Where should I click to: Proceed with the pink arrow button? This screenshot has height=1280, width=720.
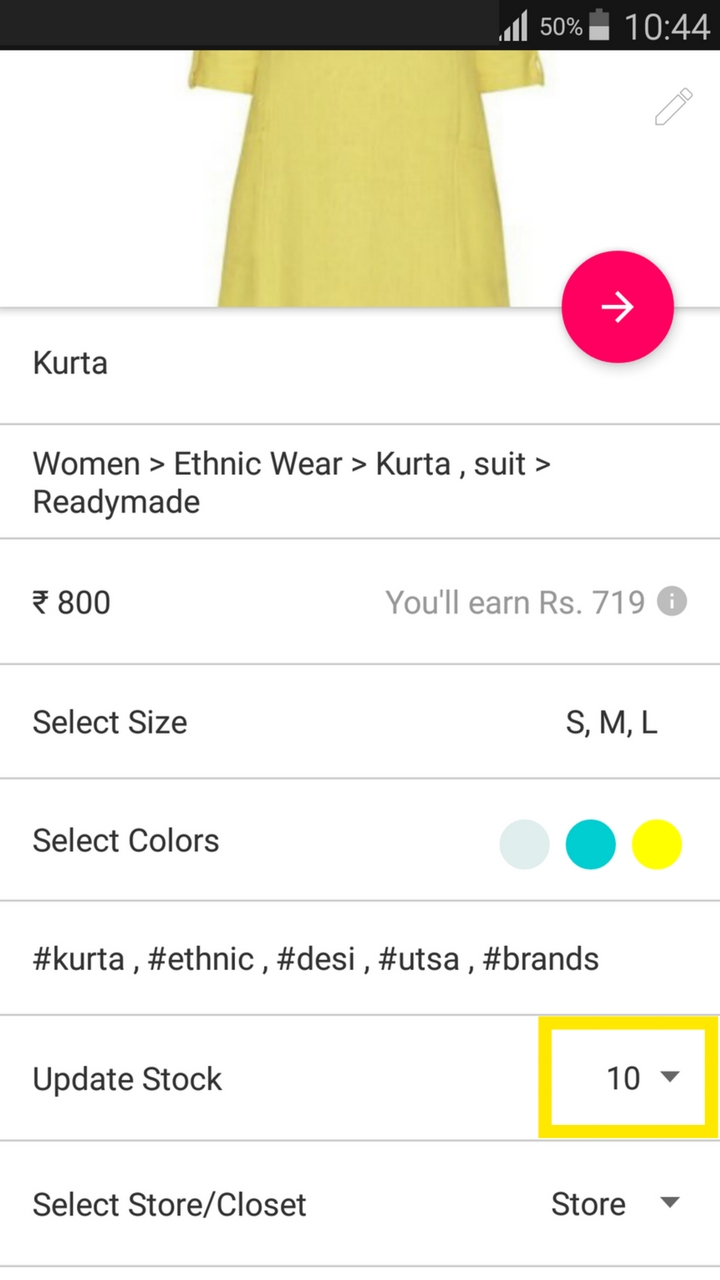tap(617, 307)
